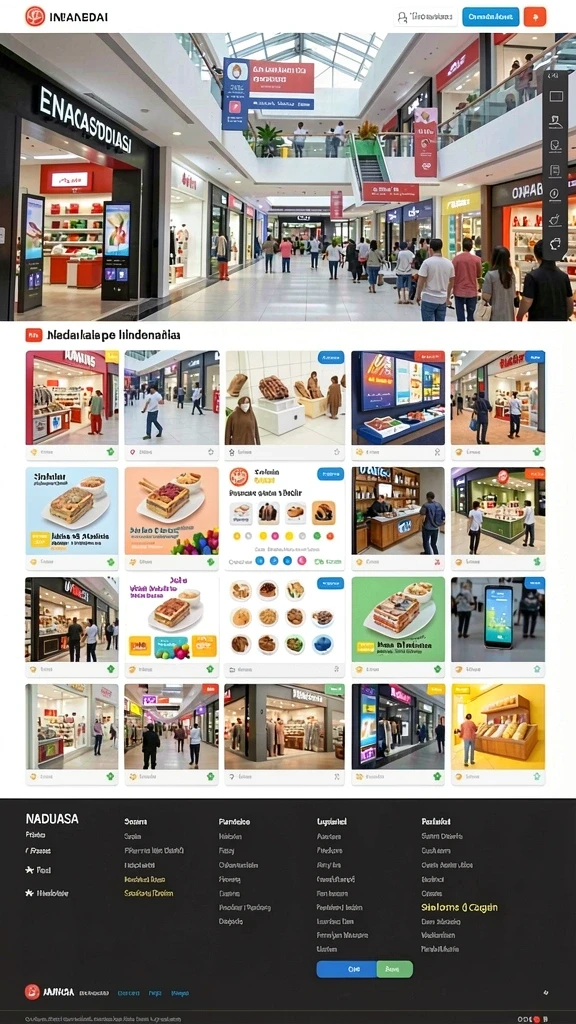
Task: Open the account field beside the blue header button
Action: (x=425, y=17)
